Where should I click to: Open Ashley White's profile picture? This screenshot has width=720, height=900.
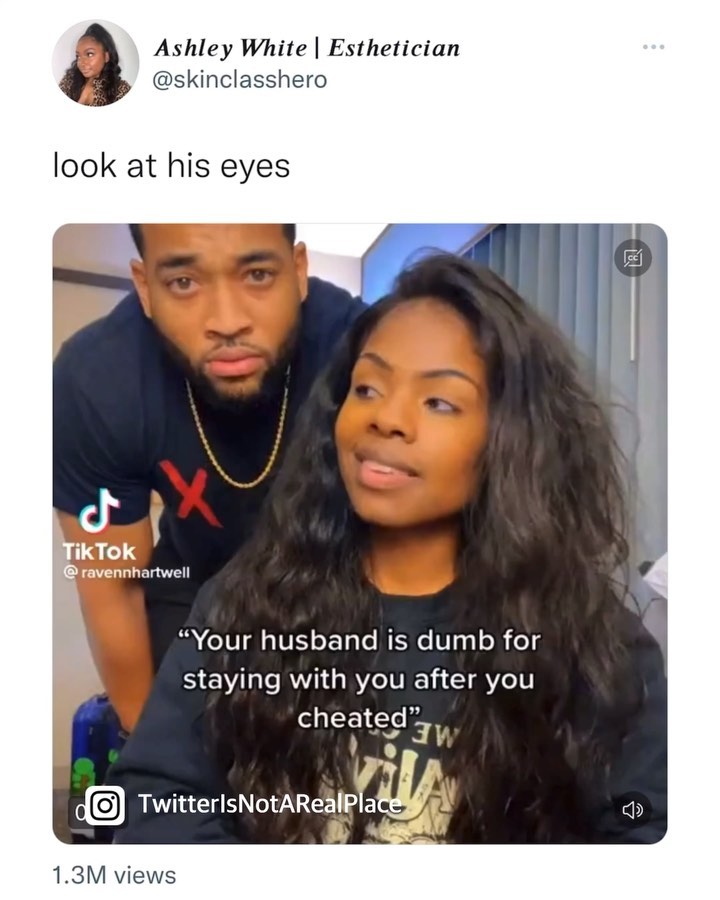tap(95, 63)
